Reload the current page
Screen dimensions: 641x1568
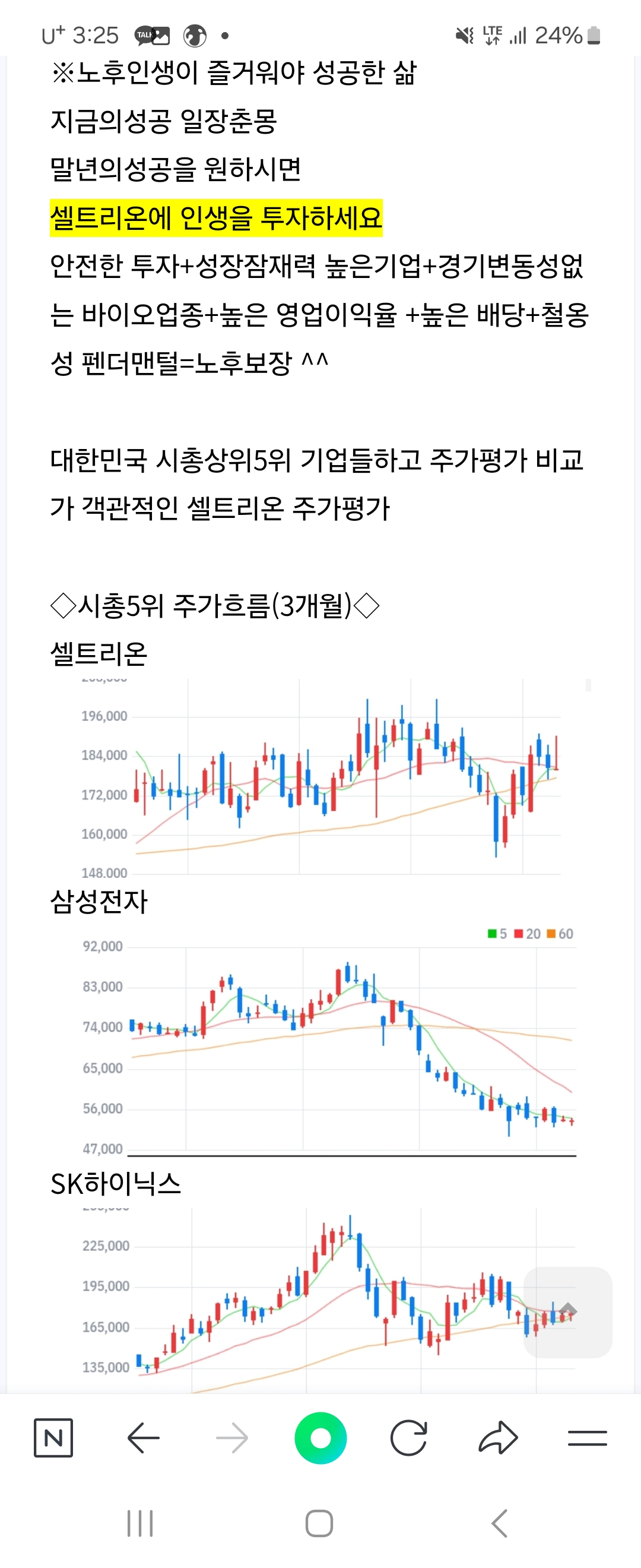pyautogui.click(x=409, y=1438)
